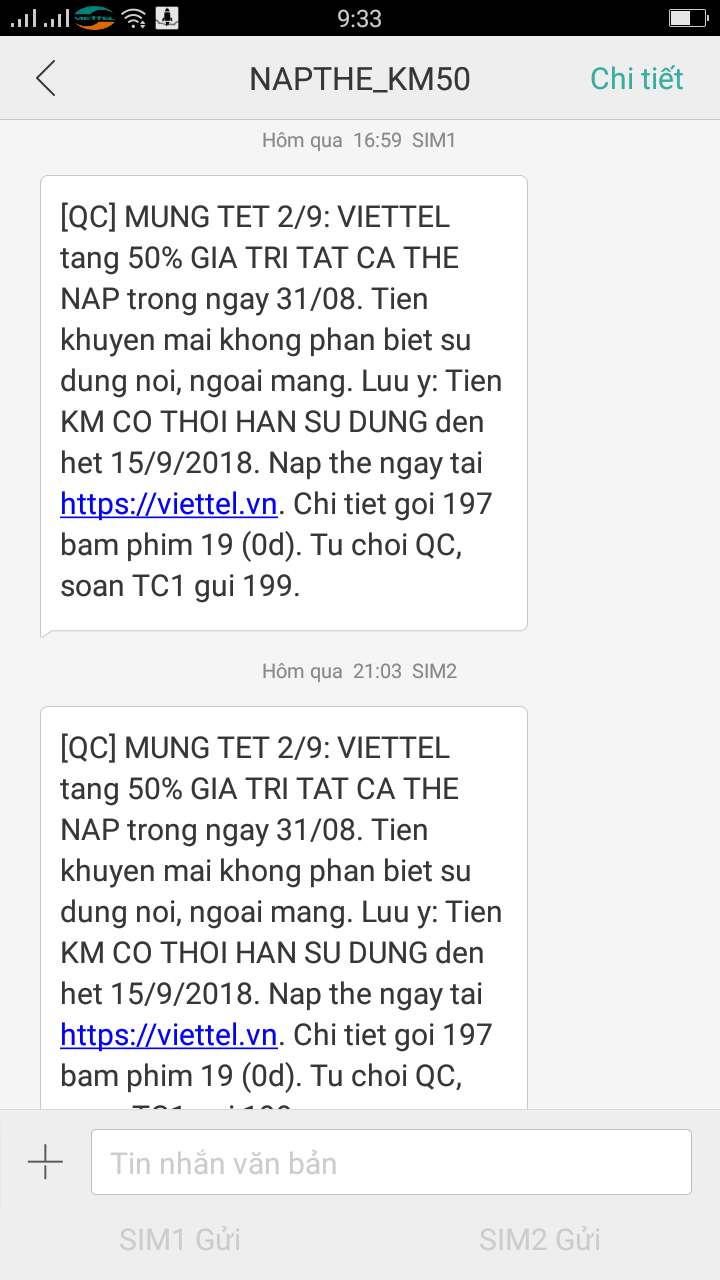This screenshot has height=1280, width=720.
Task: Open the attachment picker with the plus icon
Action: (x=44, y=1161)
